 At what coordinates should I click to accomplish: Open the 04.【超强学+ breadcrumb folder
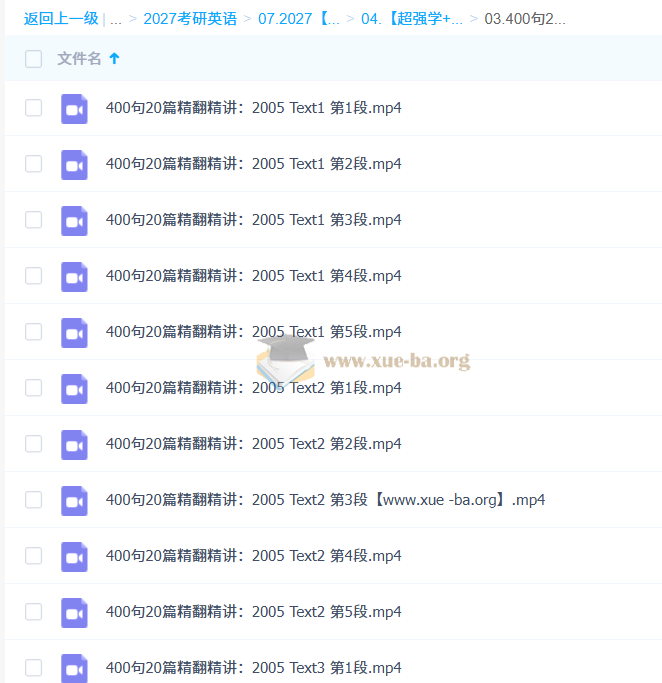pos(411,18)
